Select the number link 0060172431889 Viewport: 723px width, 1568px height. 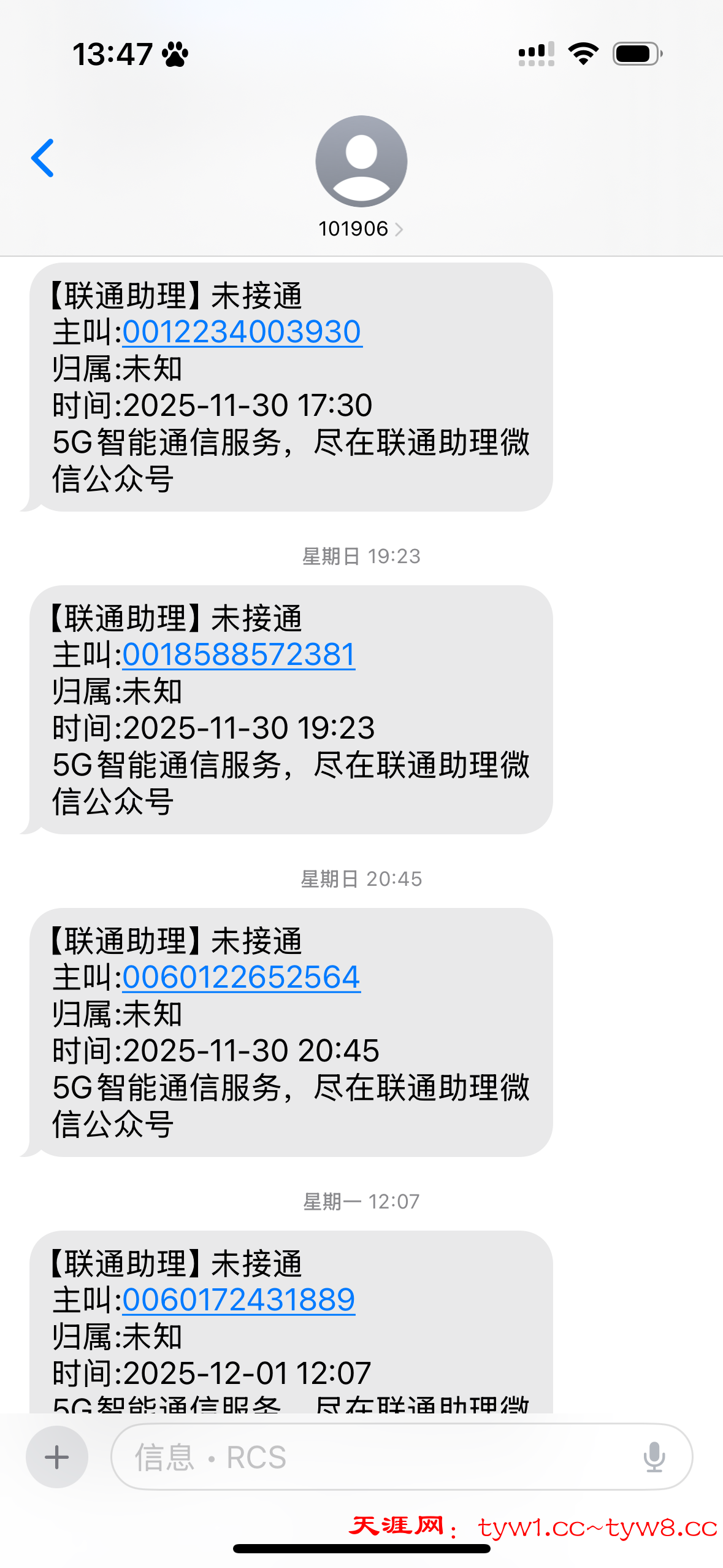coord(239,1301)
